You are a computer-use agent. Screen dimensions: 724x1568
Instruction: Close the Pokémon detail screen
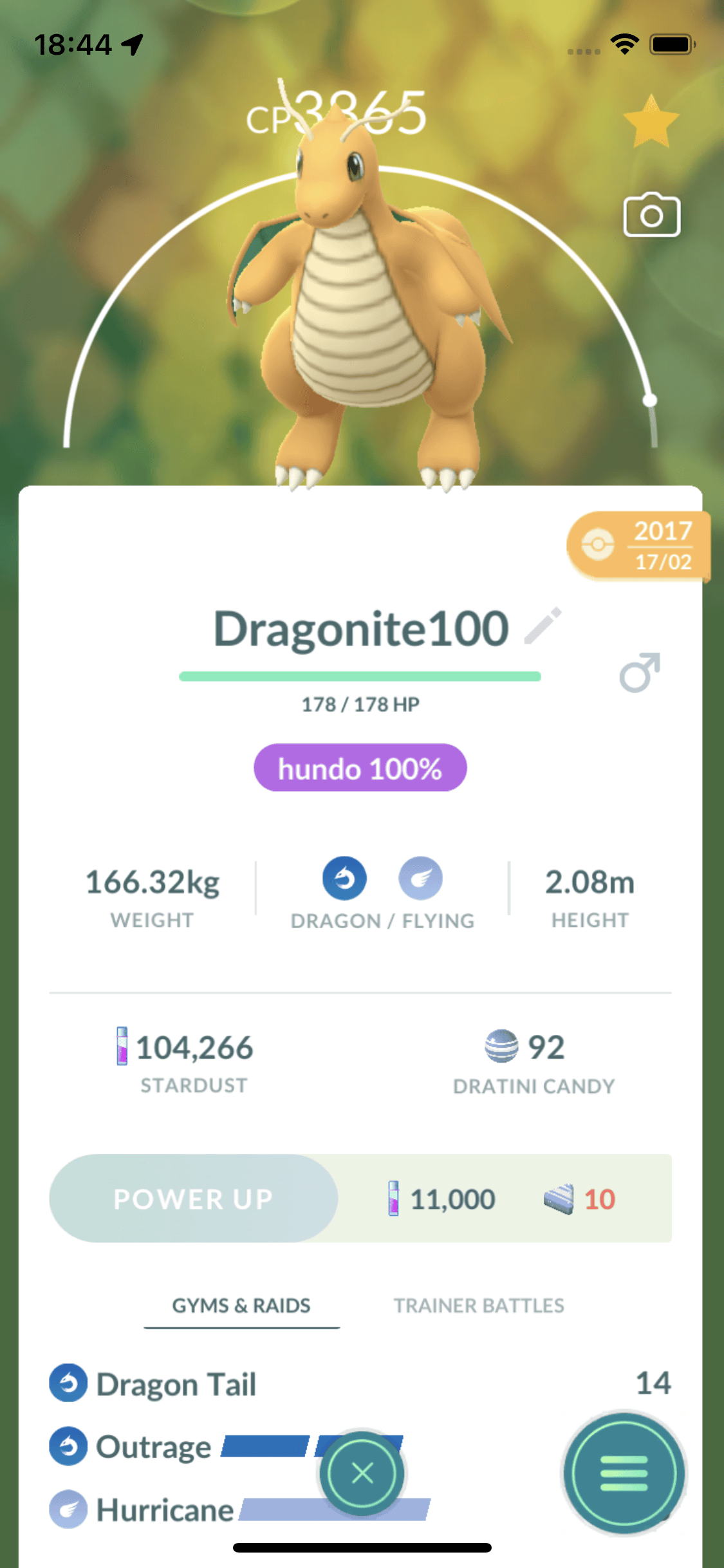pos(362,1473)
